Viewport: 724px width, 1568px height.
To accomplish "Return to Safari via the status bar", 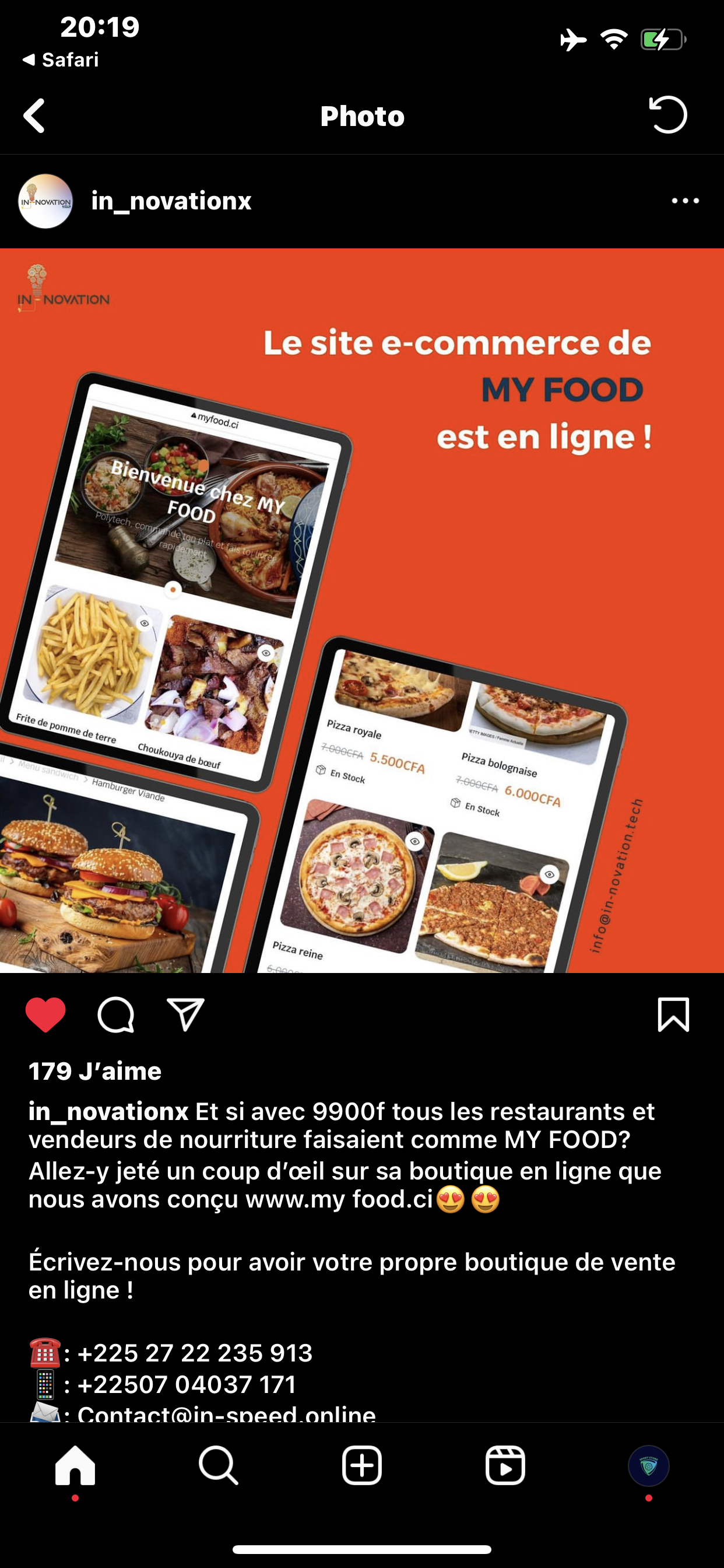I will [x=61, y=60].
